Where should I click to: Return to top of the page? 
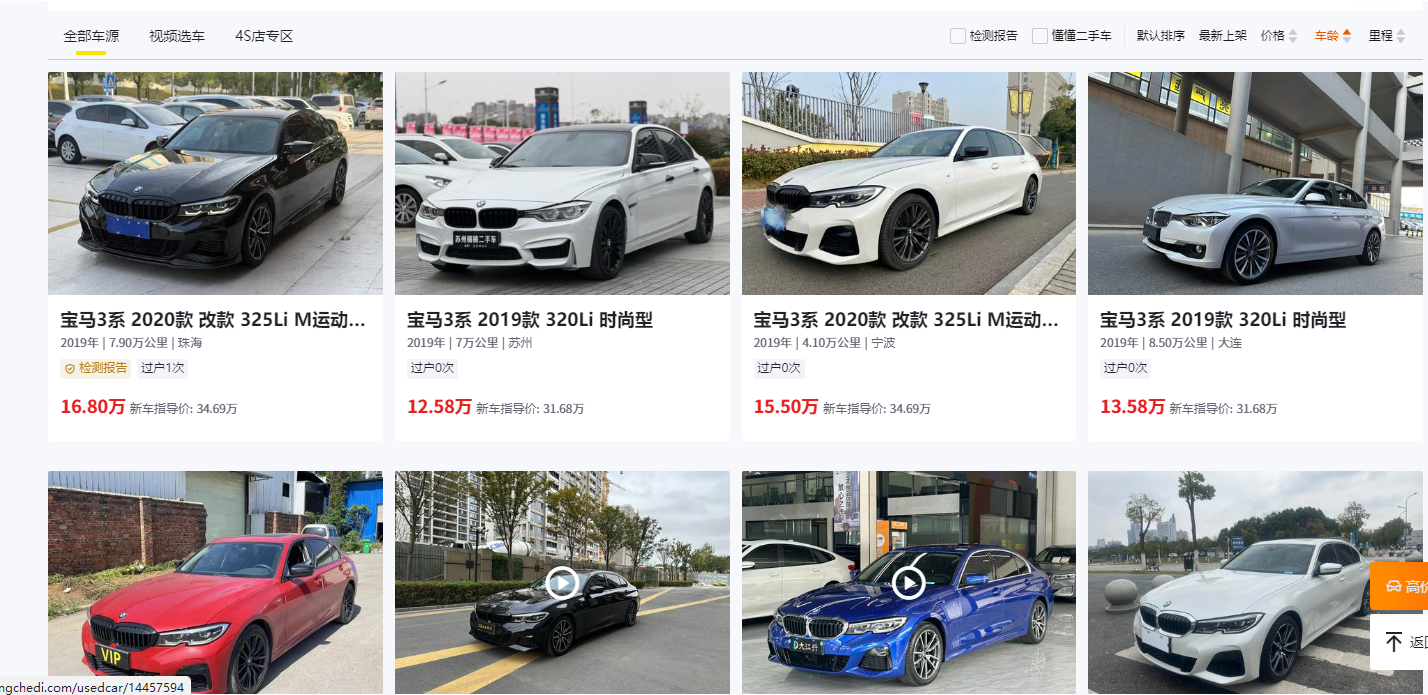[1400, 642]
